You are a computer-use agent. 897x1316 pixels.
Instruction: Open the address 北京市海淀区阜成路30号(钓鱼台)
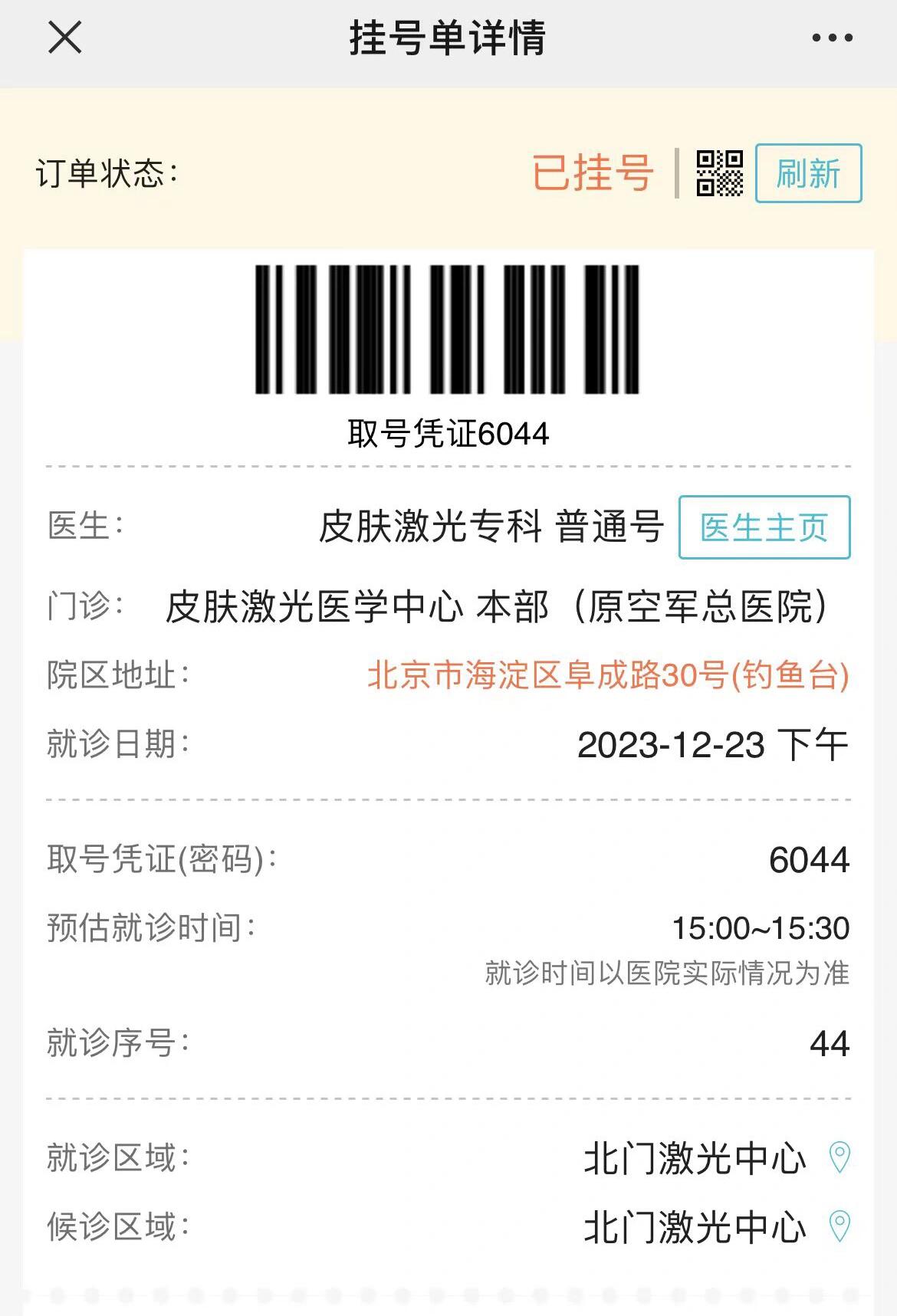[608, 675]
